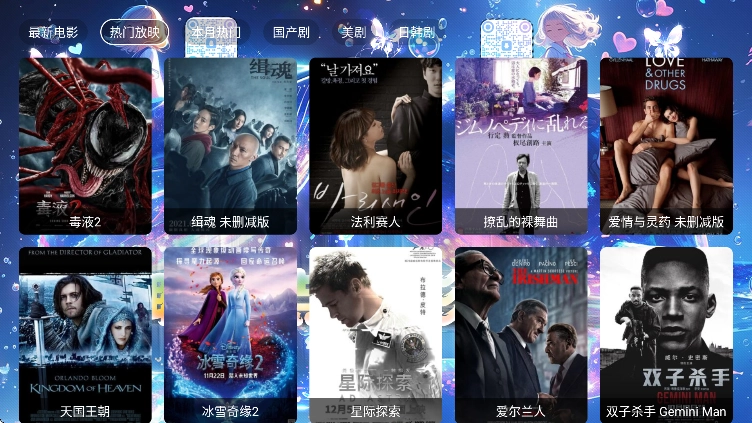The image size is (752, 423).
Task: Open 双子杀手 Gemini Man
Action: click(666, 335)
